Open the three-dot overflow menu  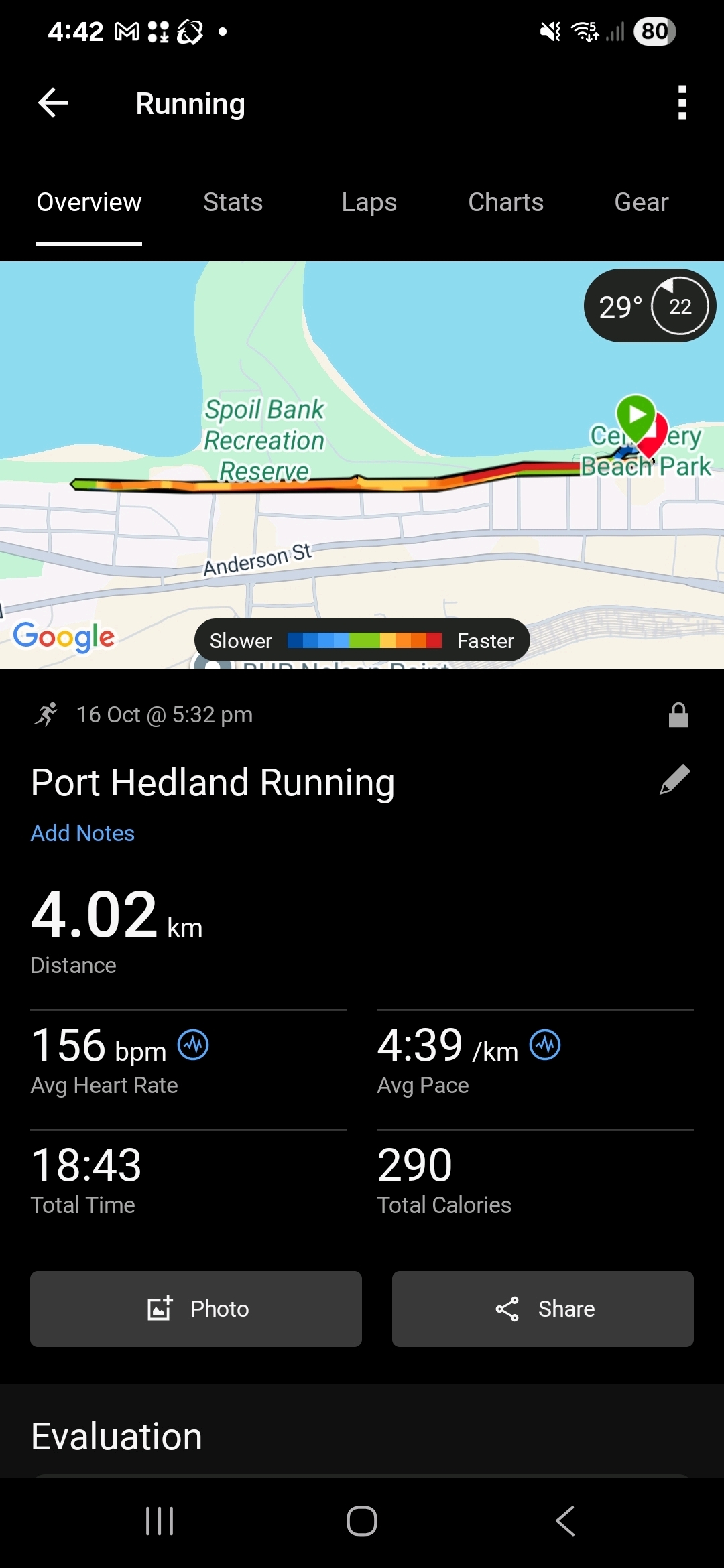682,103
